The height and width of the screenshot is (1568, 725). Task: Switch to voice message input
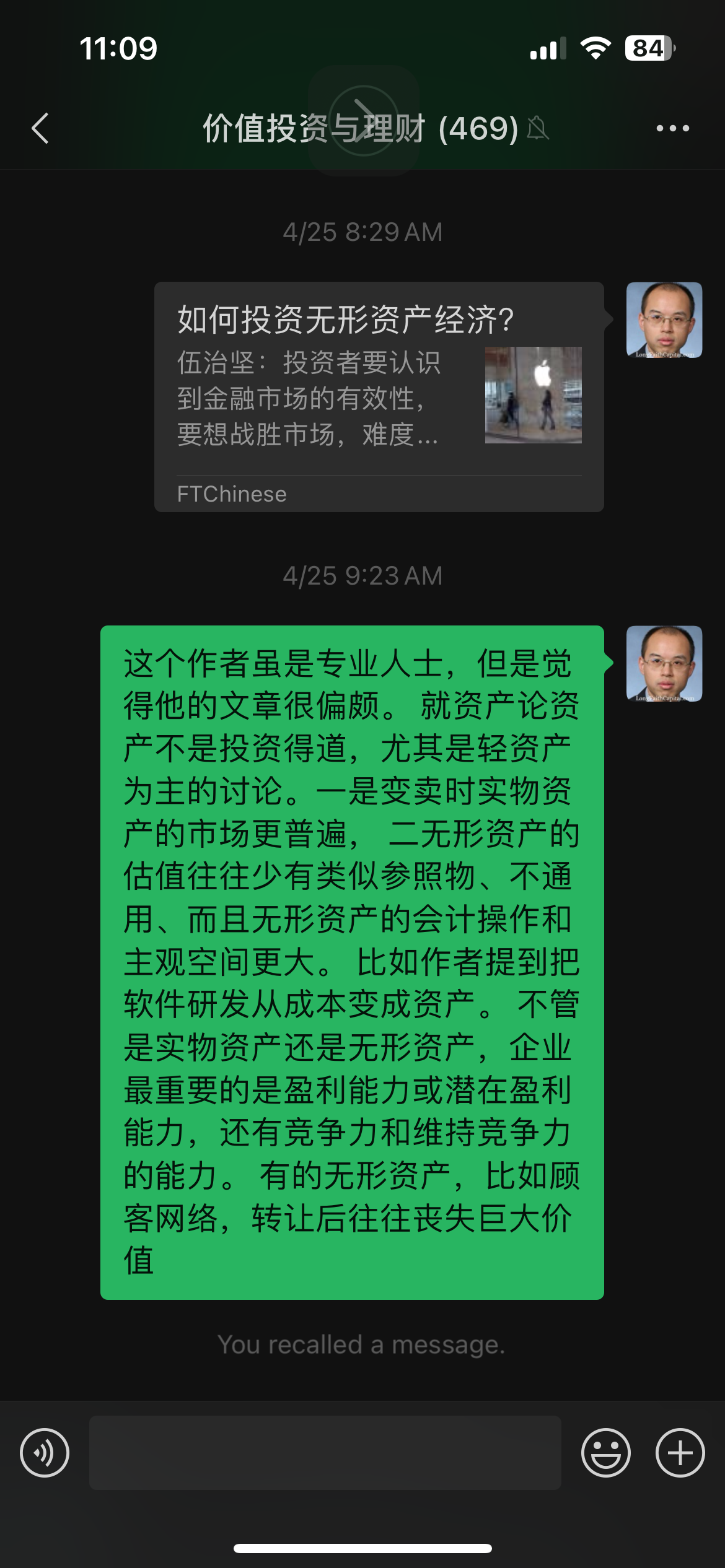pos(45,1453)
